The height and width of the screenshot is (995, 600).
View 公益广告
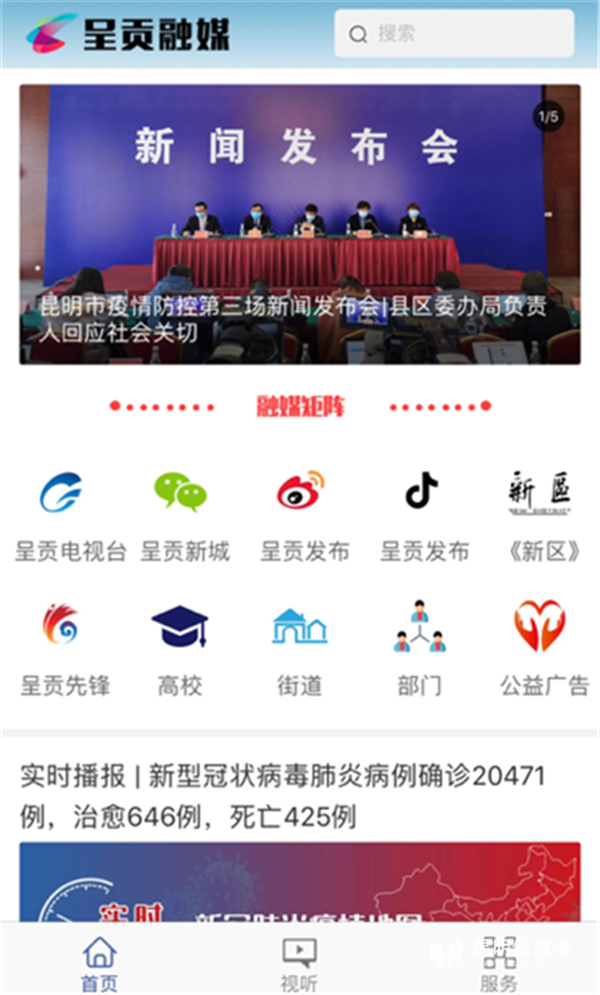543,648
